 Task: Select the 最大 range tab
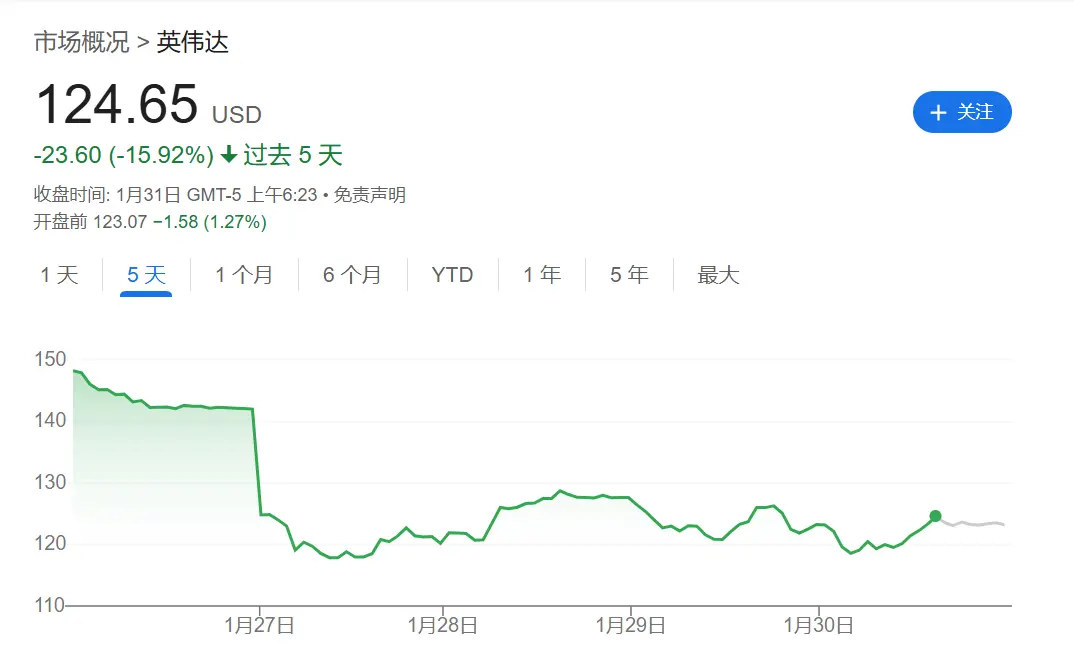coord(718,275)
